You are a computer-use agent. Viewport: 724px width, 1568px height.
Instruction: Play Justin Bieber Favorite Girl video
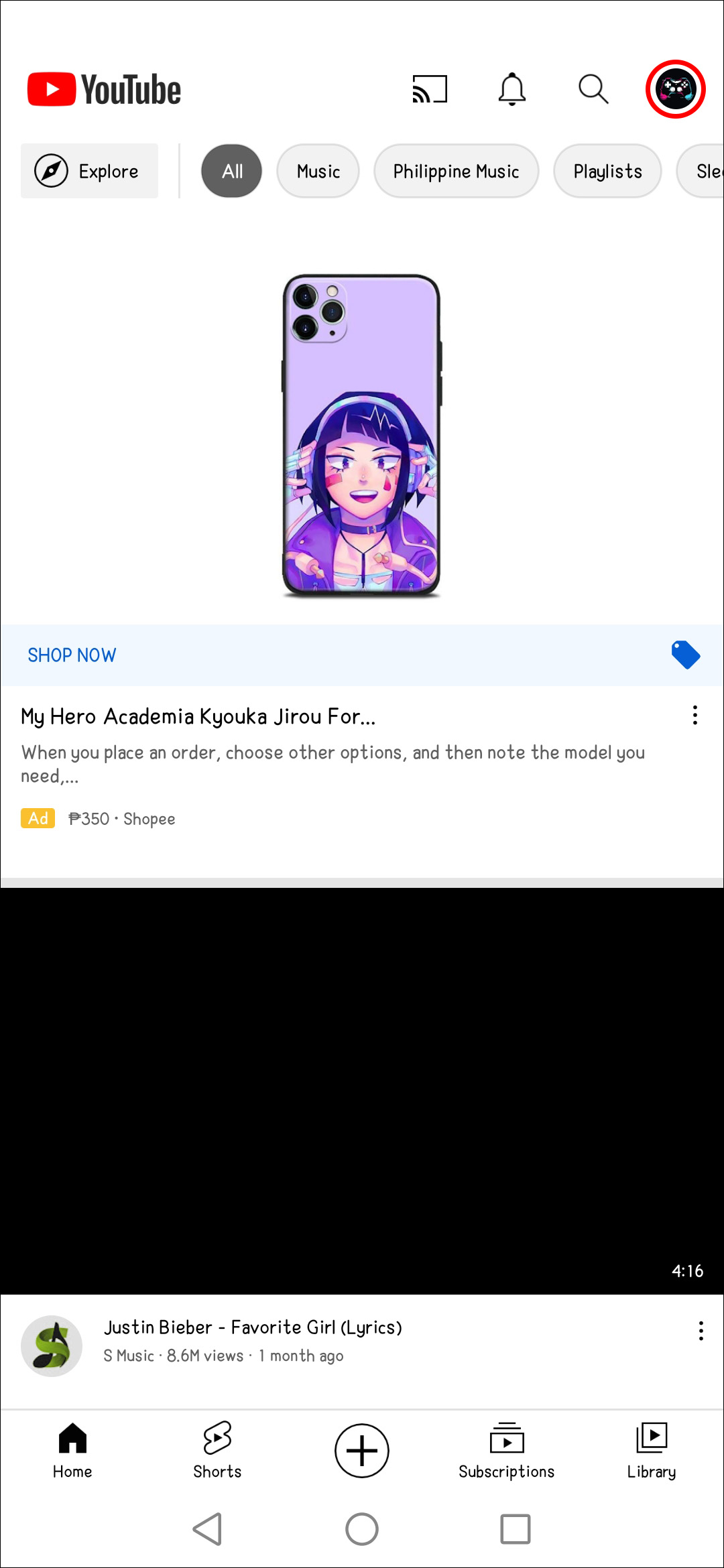click(362, 1090)
